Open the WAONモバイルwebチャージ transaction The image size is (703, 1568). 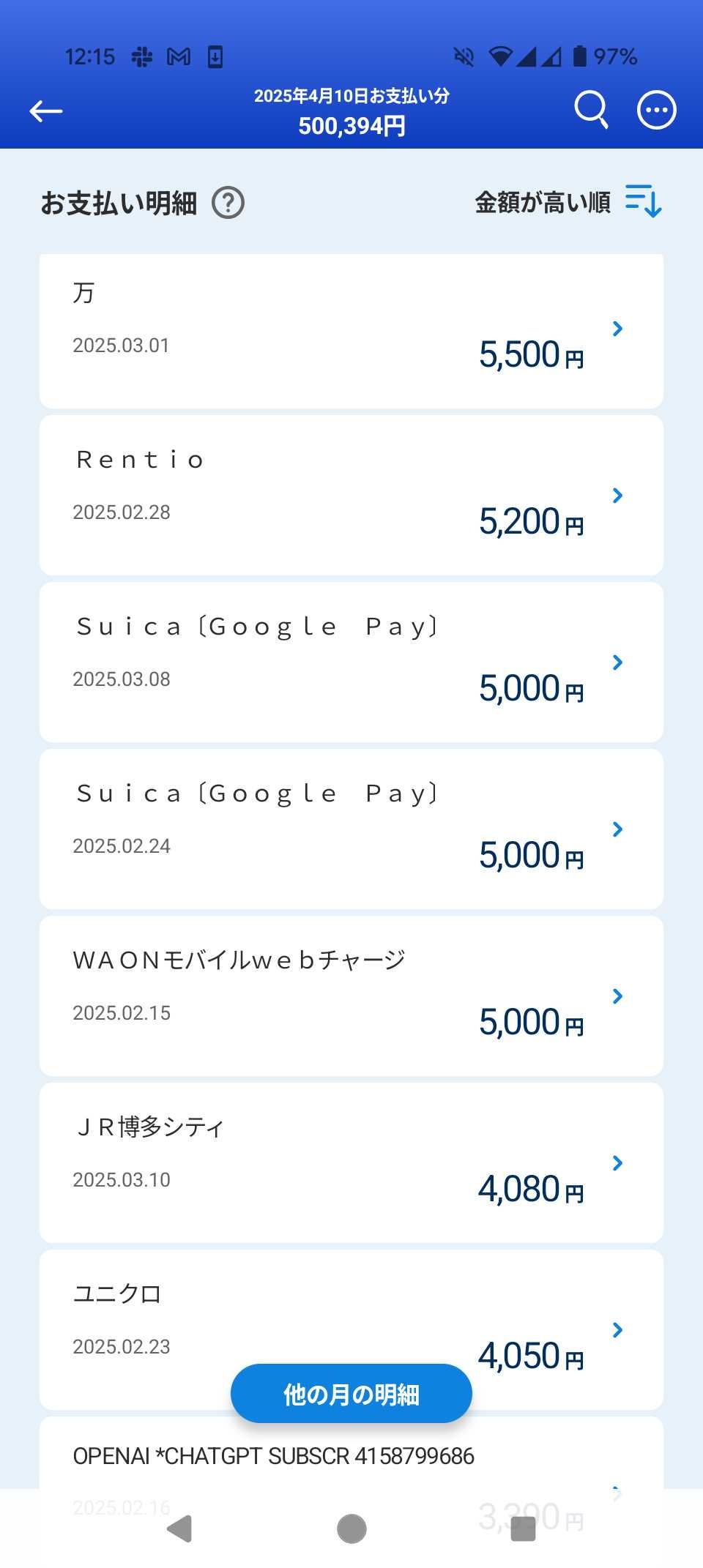tap(351, 996)
